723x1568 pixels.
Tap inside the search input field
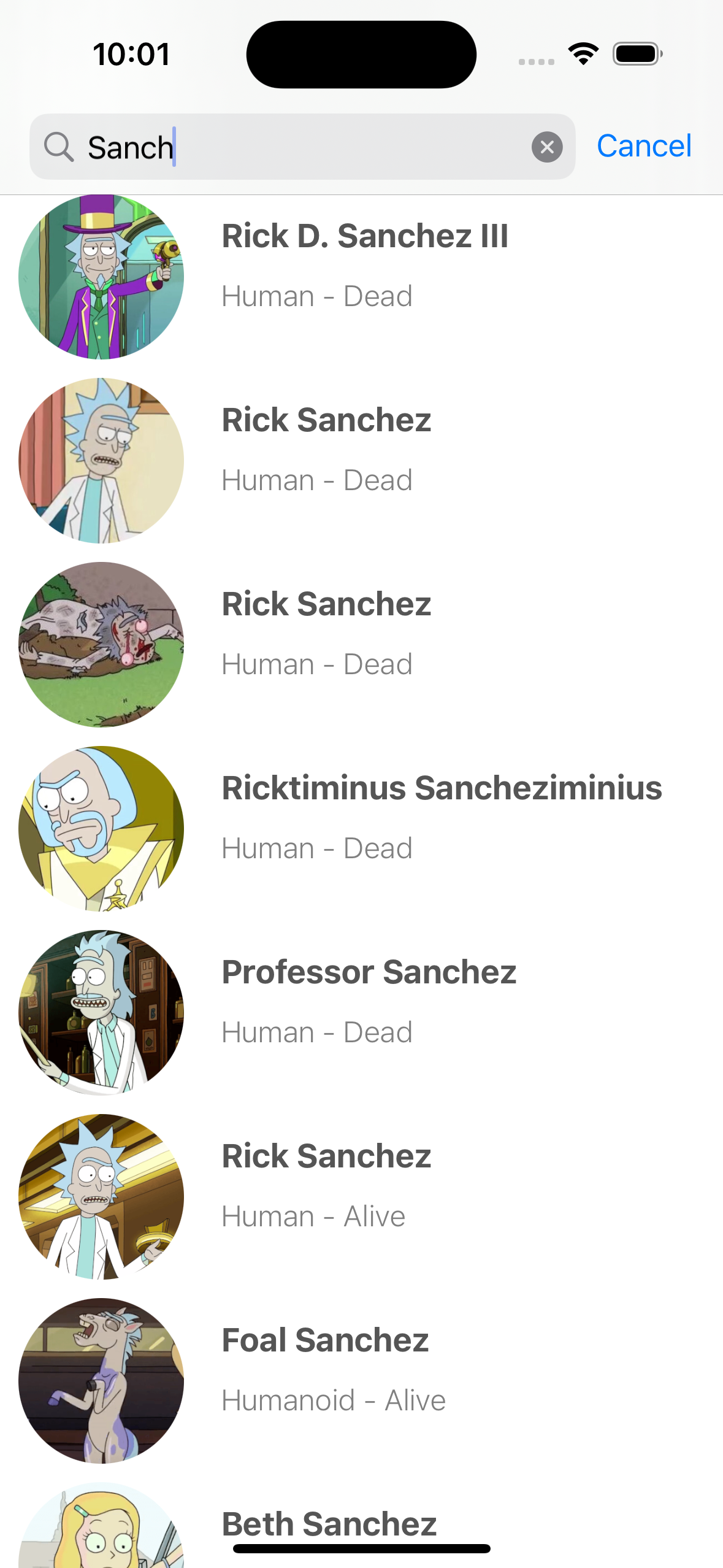[x=276, y=146]
